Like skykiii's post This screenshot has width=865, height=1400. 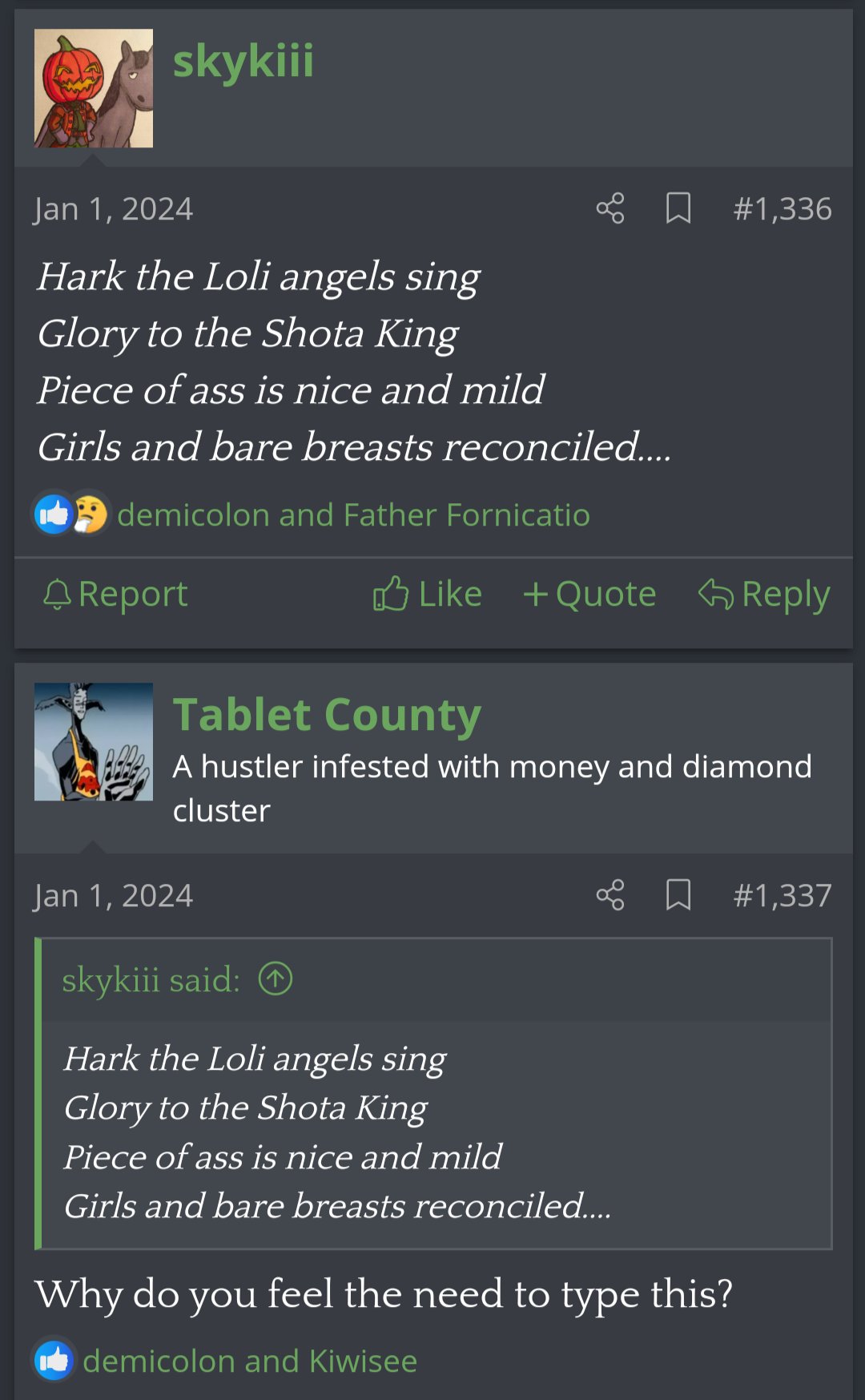pyautogui.click(x=428, y=595)
